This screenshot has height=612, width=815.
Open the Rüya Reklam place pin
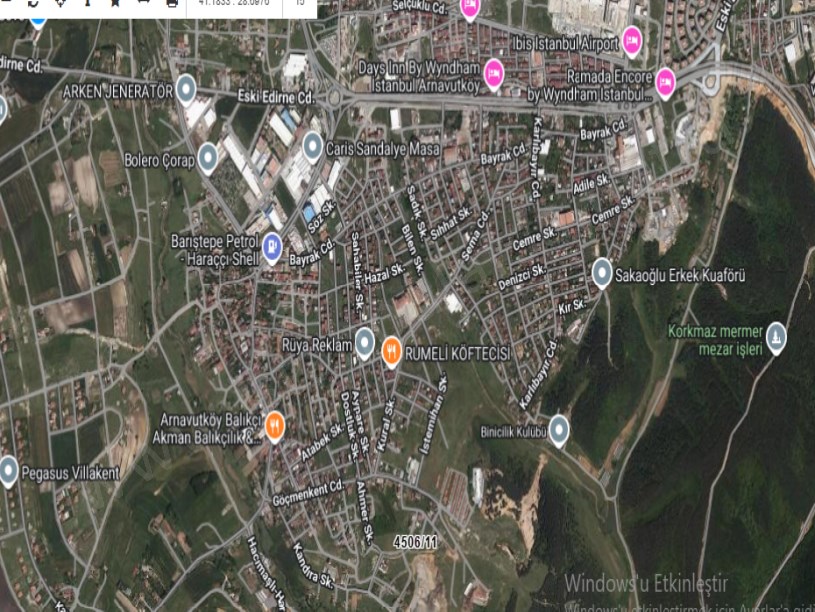365,344
